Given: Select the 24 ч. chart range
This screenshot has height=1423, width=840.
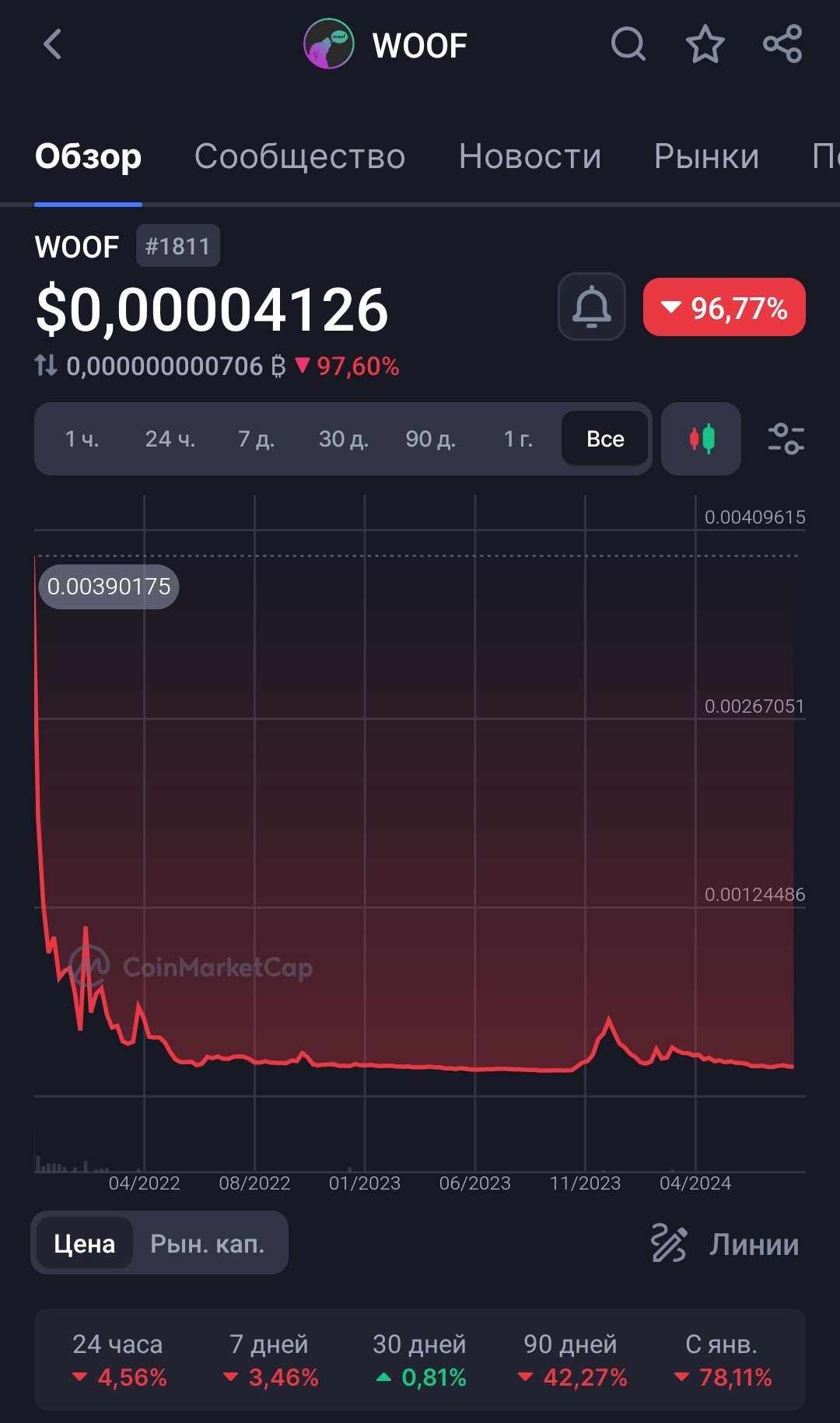Looking at the screenshot, I should click(170, 439).
